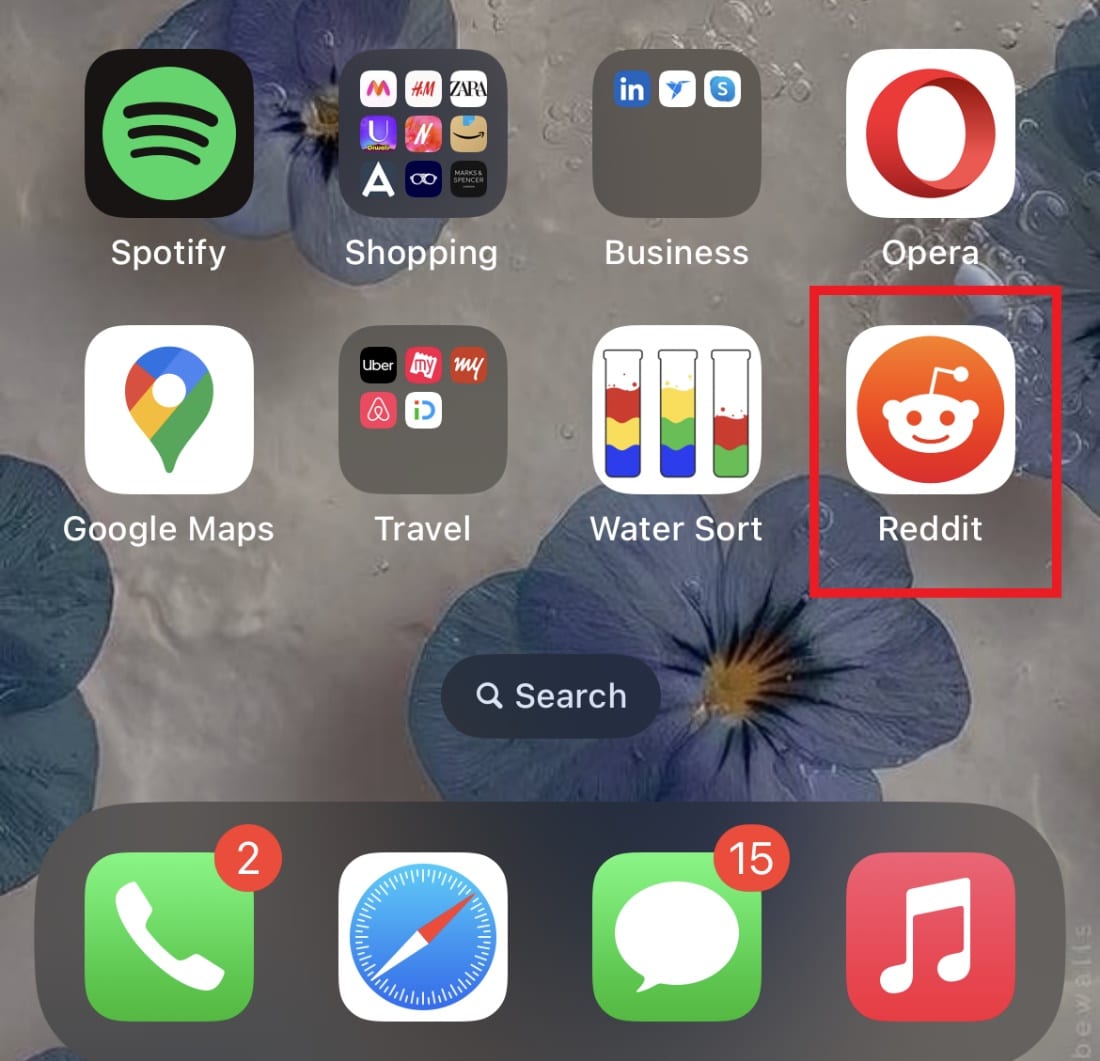
Task: Launch the Opera browser
Action: 930,133
